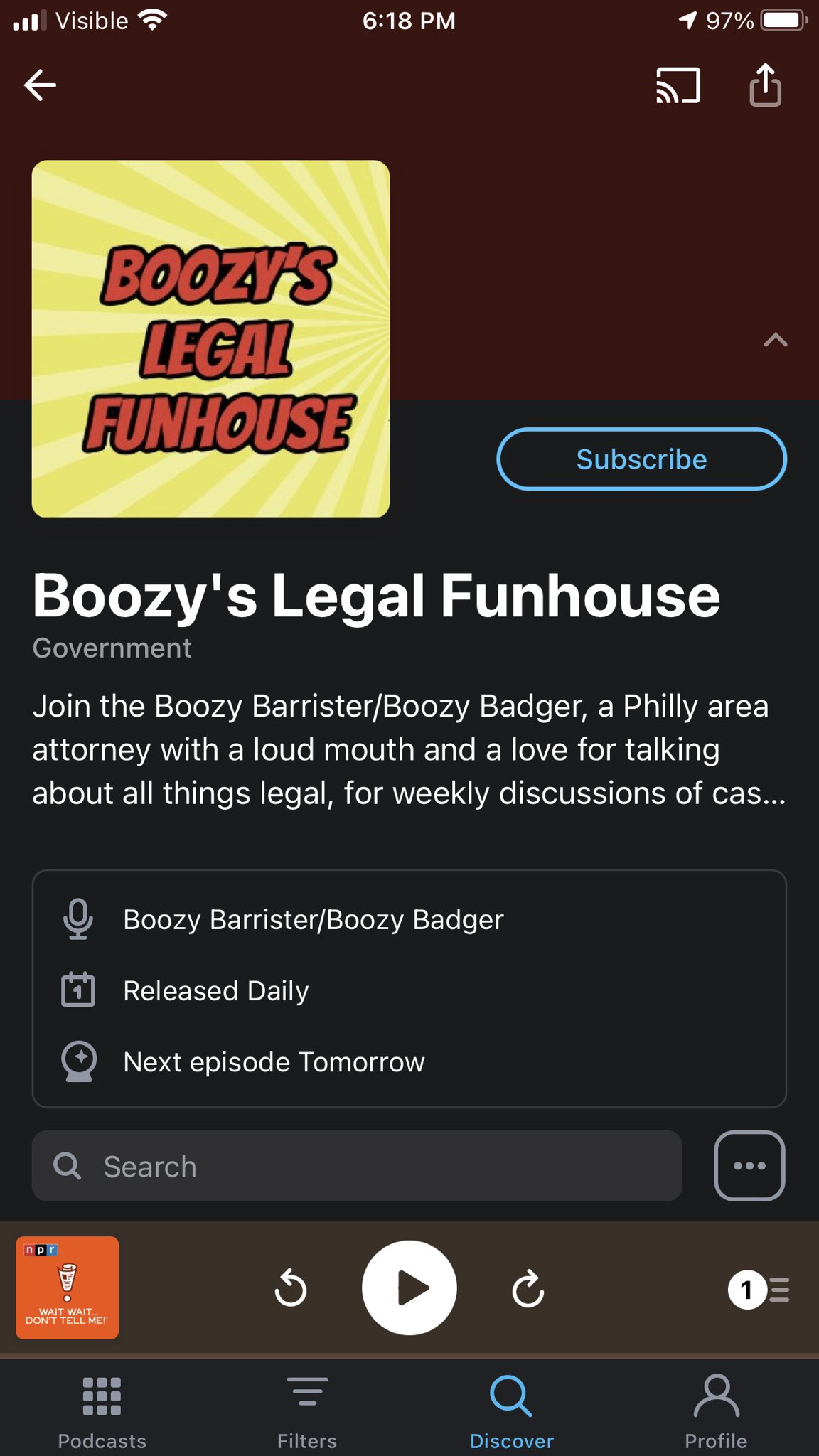The width and height of the screenshot is (819, 1456).
Task: Open the Up Next queue
Action: [759, 1289]
